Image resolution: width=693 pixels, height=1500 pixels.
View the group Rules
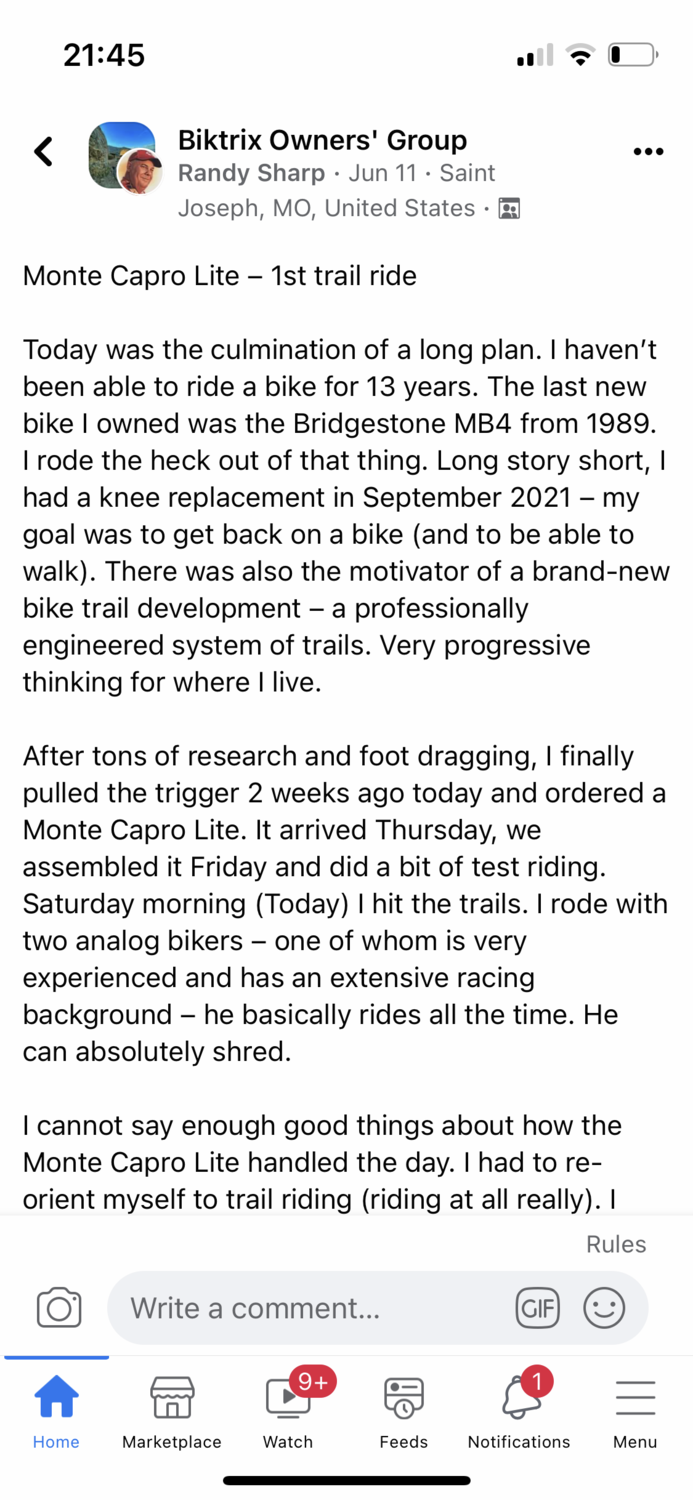(615, 1244)
